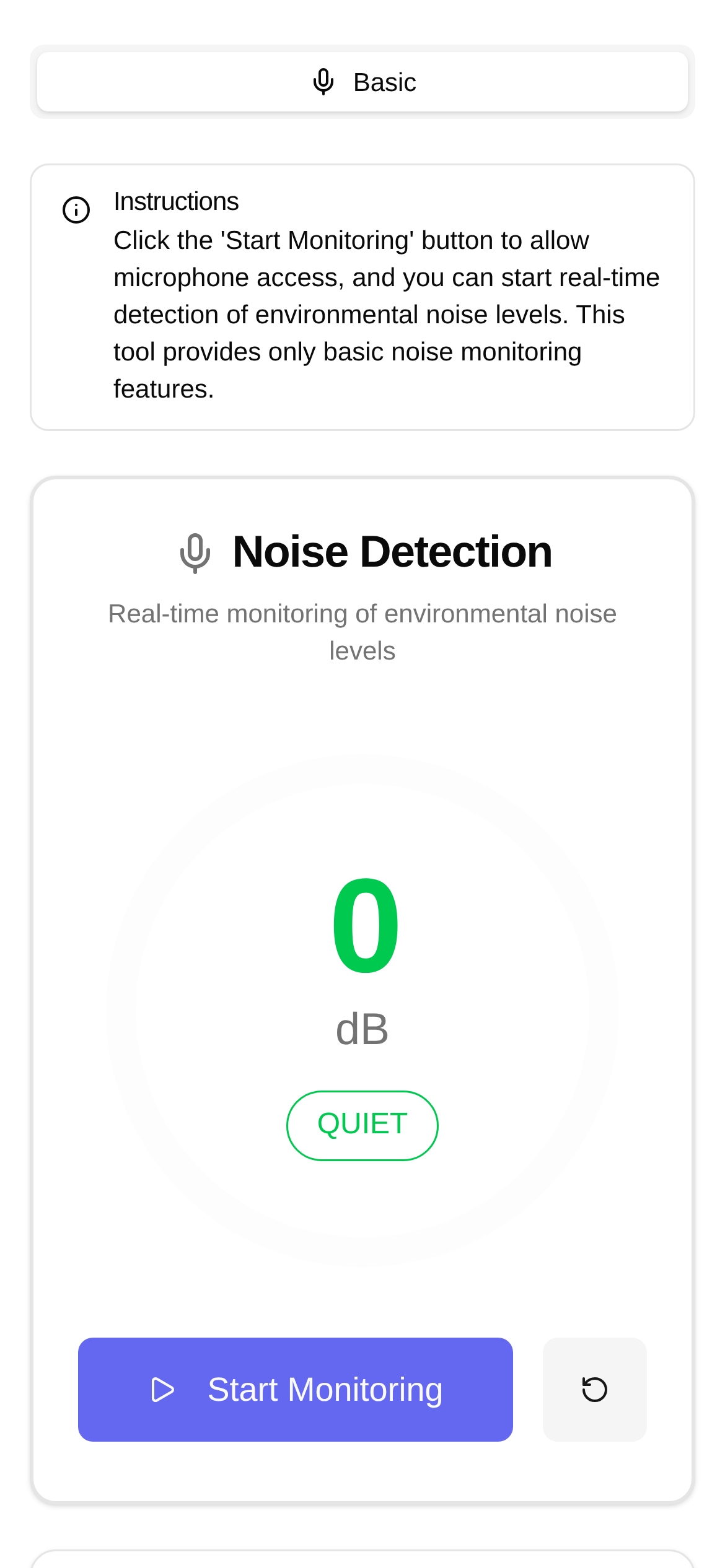Image resolution: width=725 pixels, height=1568 pixels.
Task: Start monitoring noise levels
Action: [296, 1389]
